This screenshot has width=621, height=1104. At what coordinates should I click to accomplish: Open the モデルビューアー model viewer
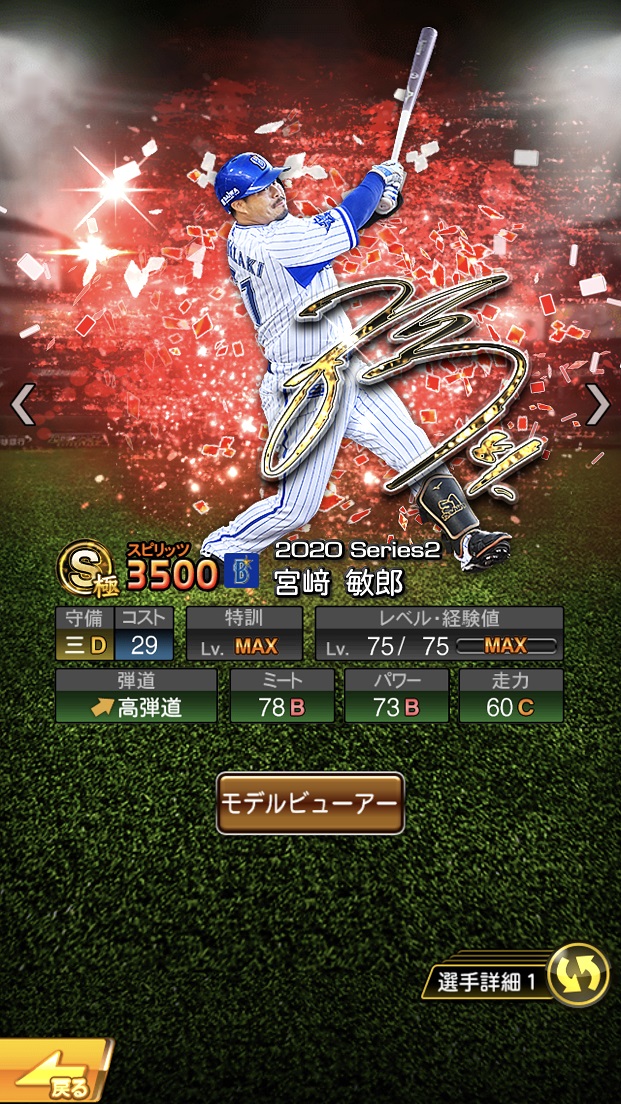[x=310, y=803]
